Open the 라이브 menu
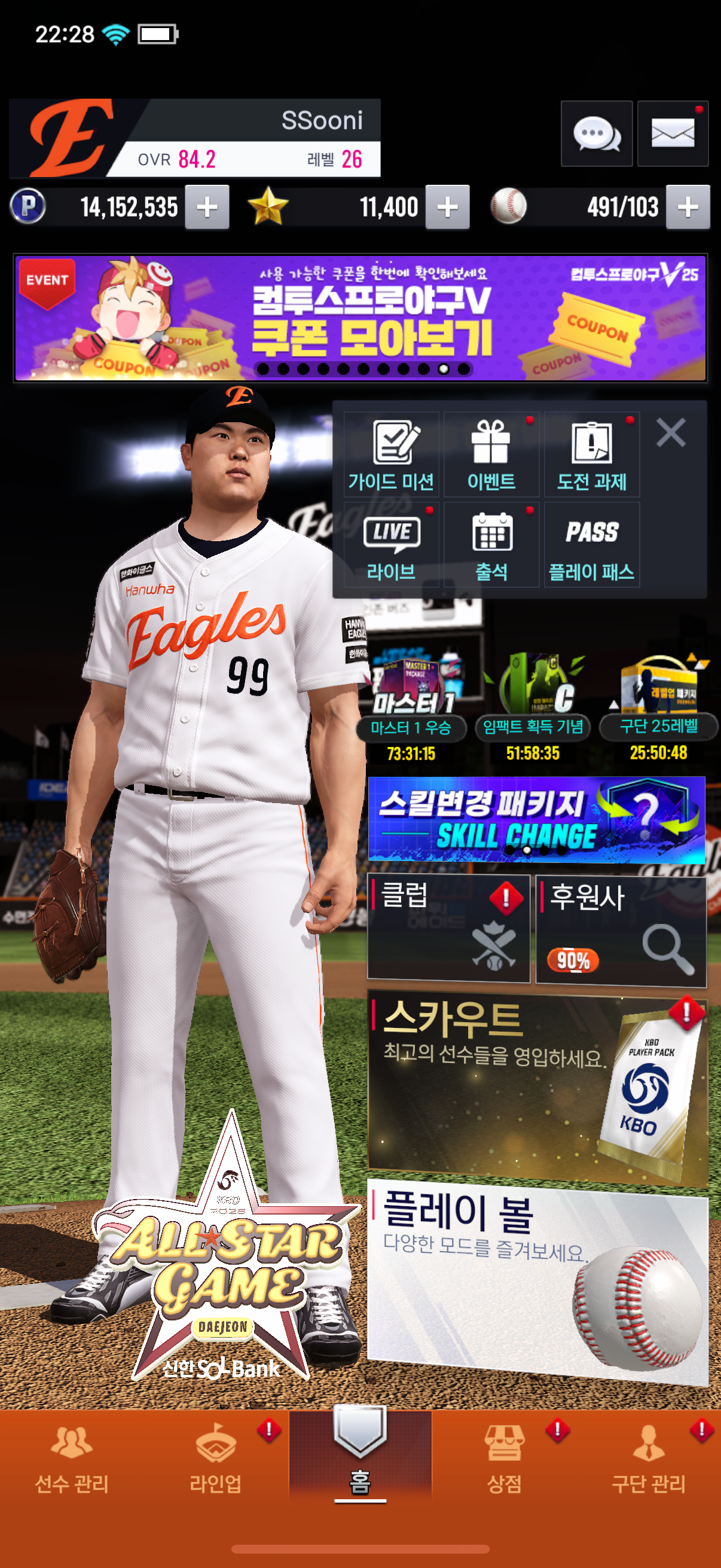The height and width of the screenshot is (1568, 721). [391, 544]
